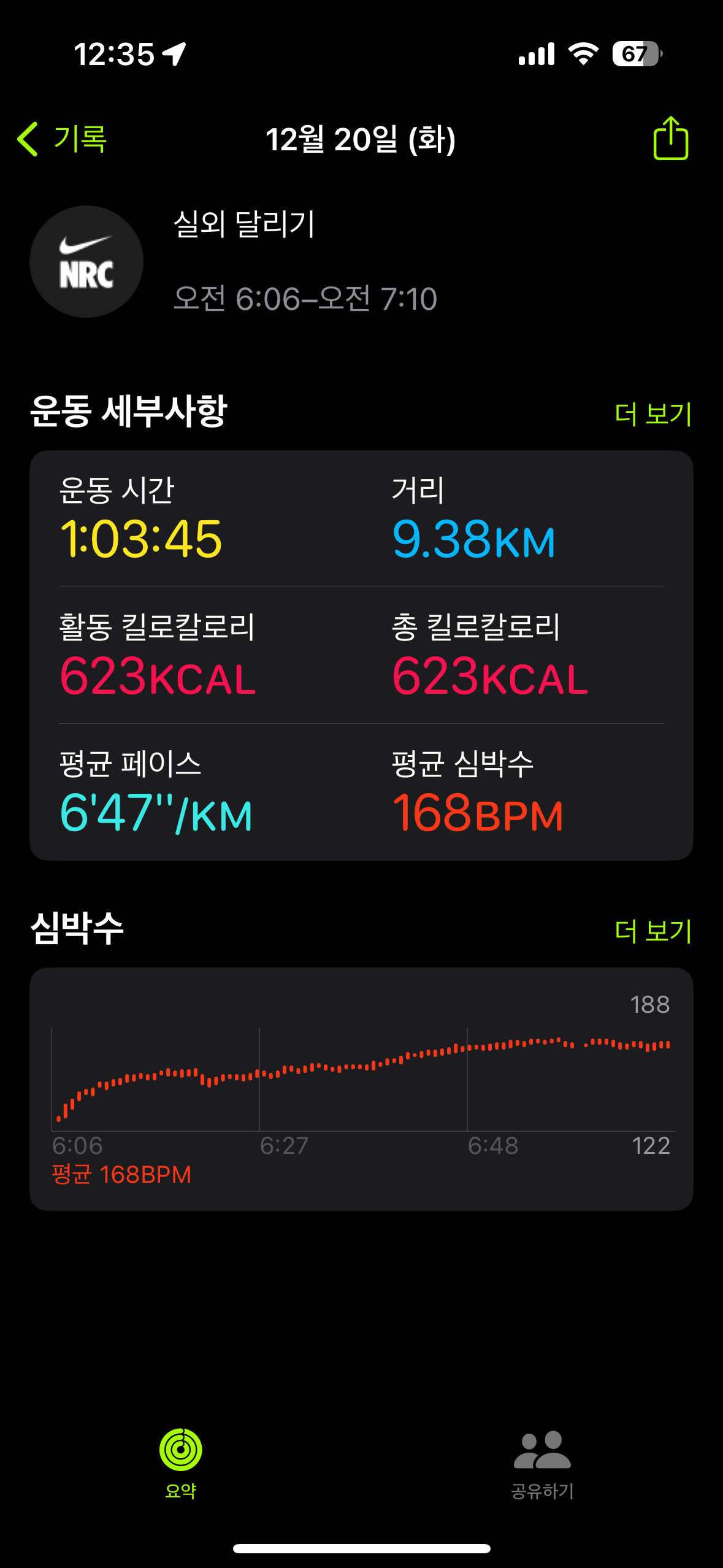Go back to 기록 list
Image resolution: width=723 pixels, height=1568 pixels.
63,139
